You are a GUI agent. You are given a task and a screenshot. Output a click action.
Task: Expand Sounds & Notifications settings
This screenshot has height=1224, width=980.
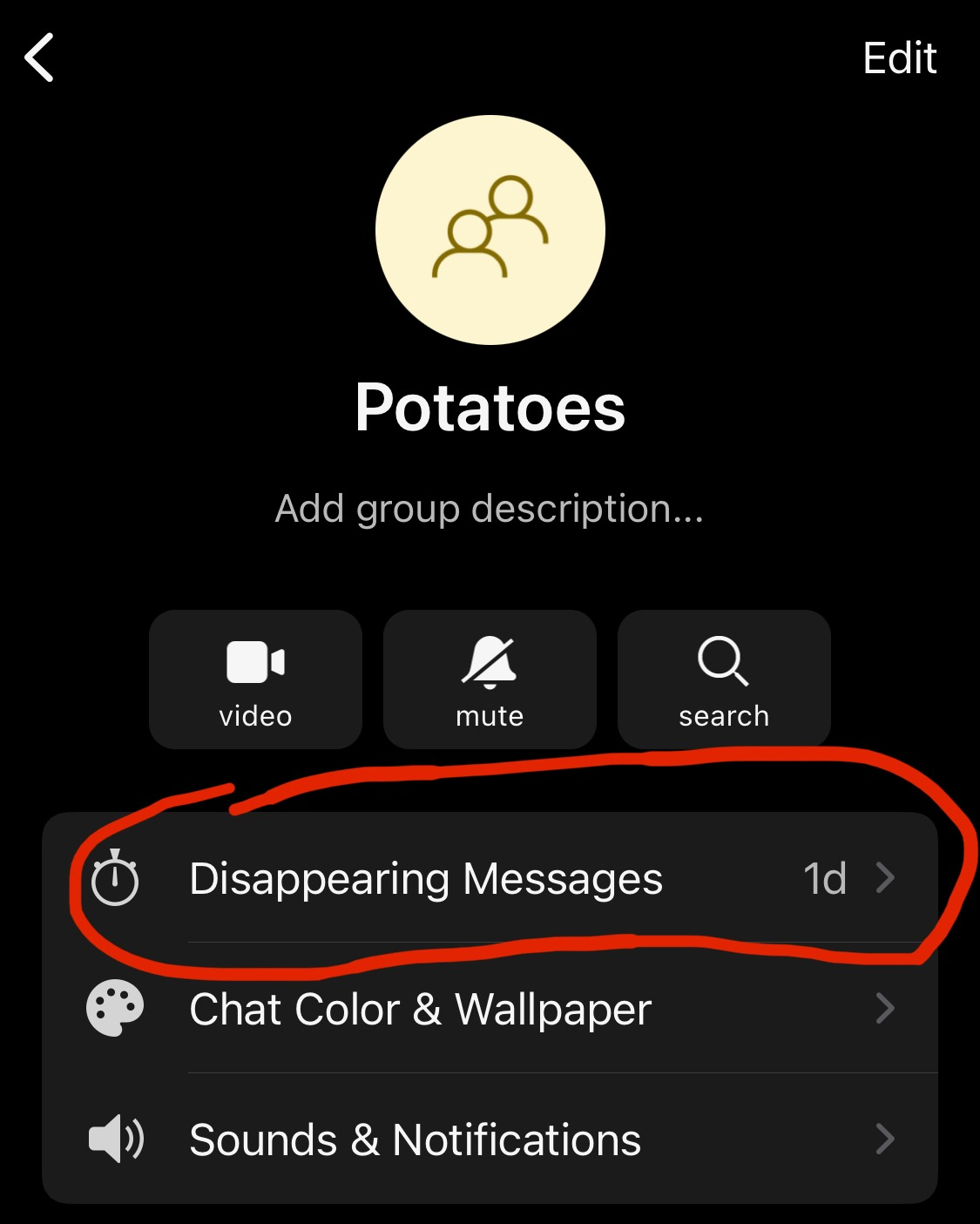click(887, 1138)
